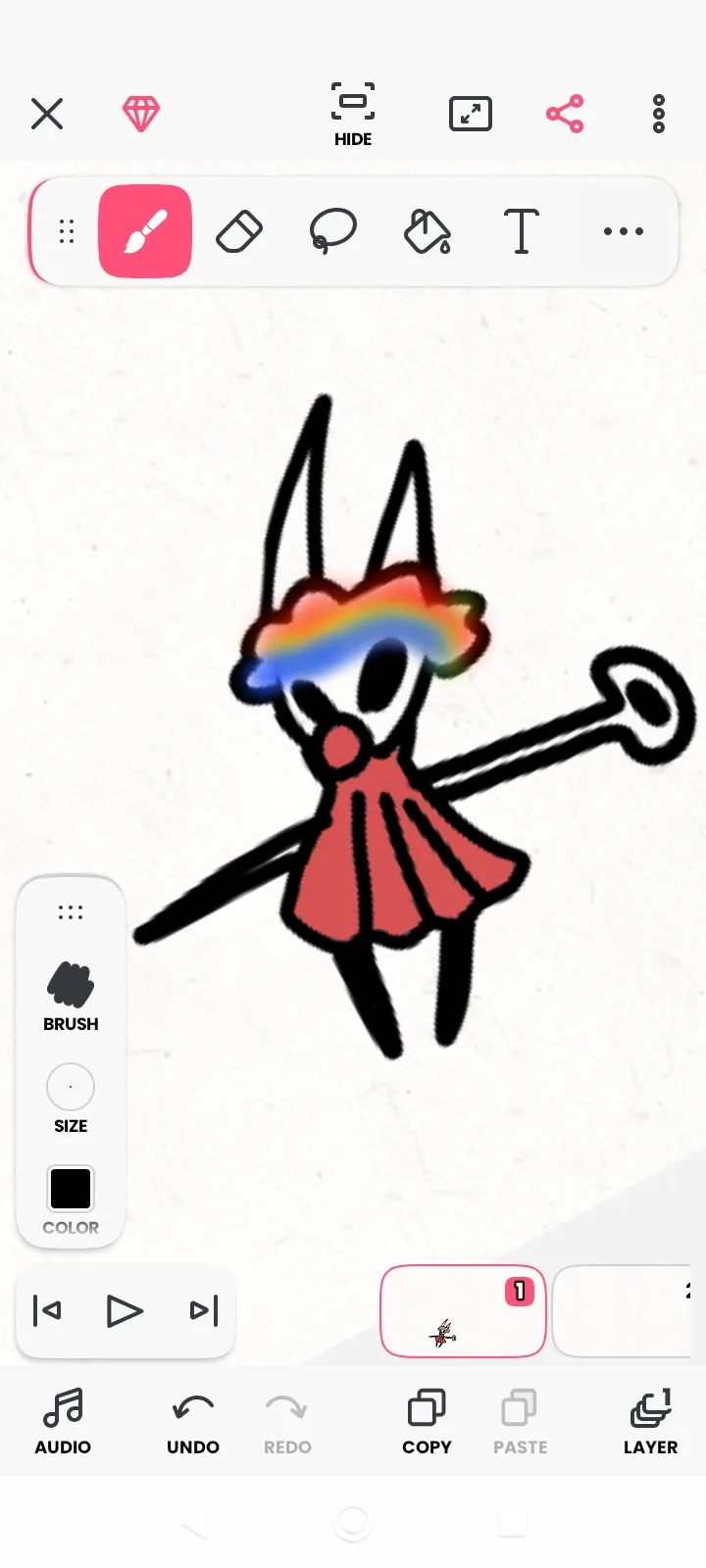Tap HIDE to hide the interface
This screenshot has height=1568, width=706.
353,115
